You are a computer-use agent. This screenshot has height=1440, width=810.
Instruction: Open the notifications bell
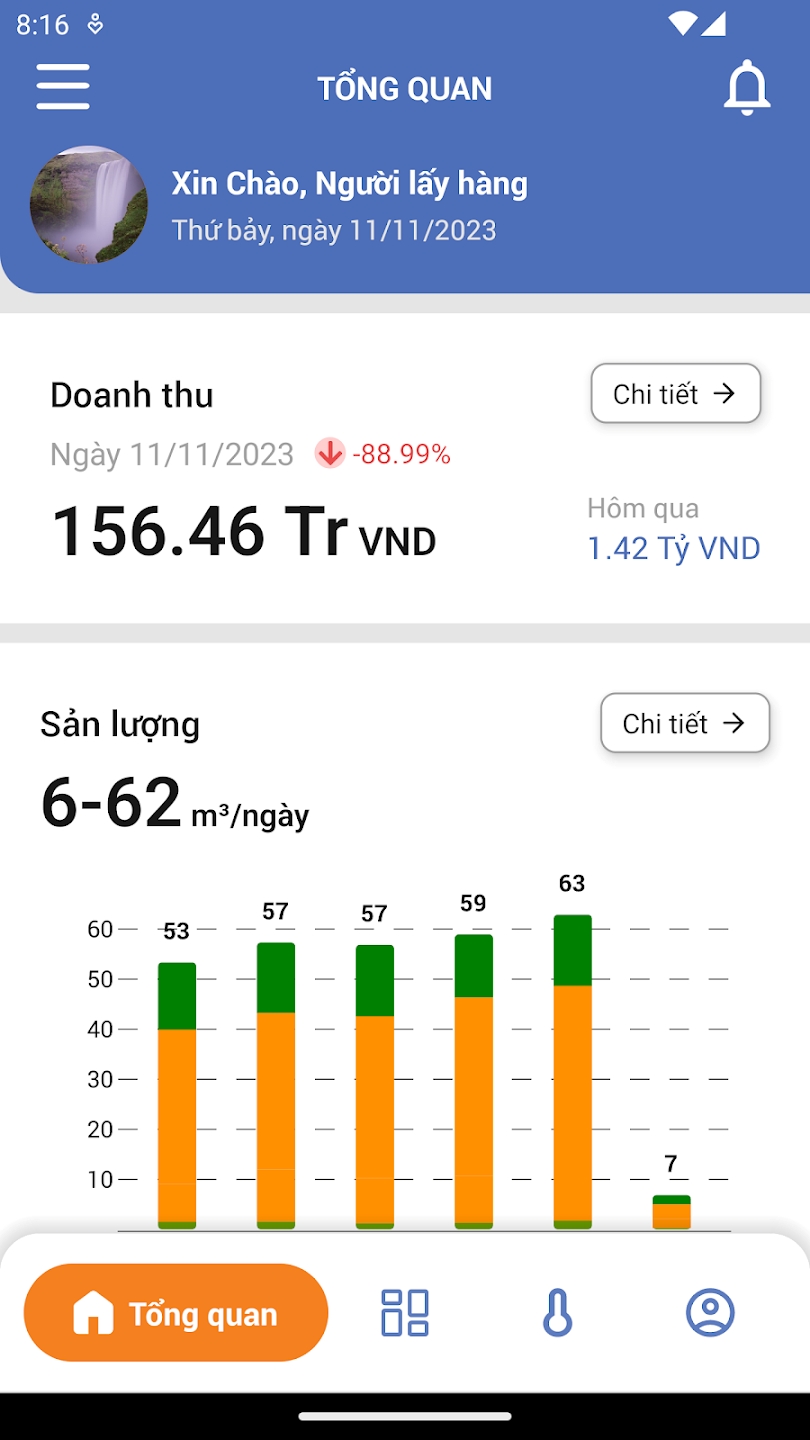click(746, 88)
